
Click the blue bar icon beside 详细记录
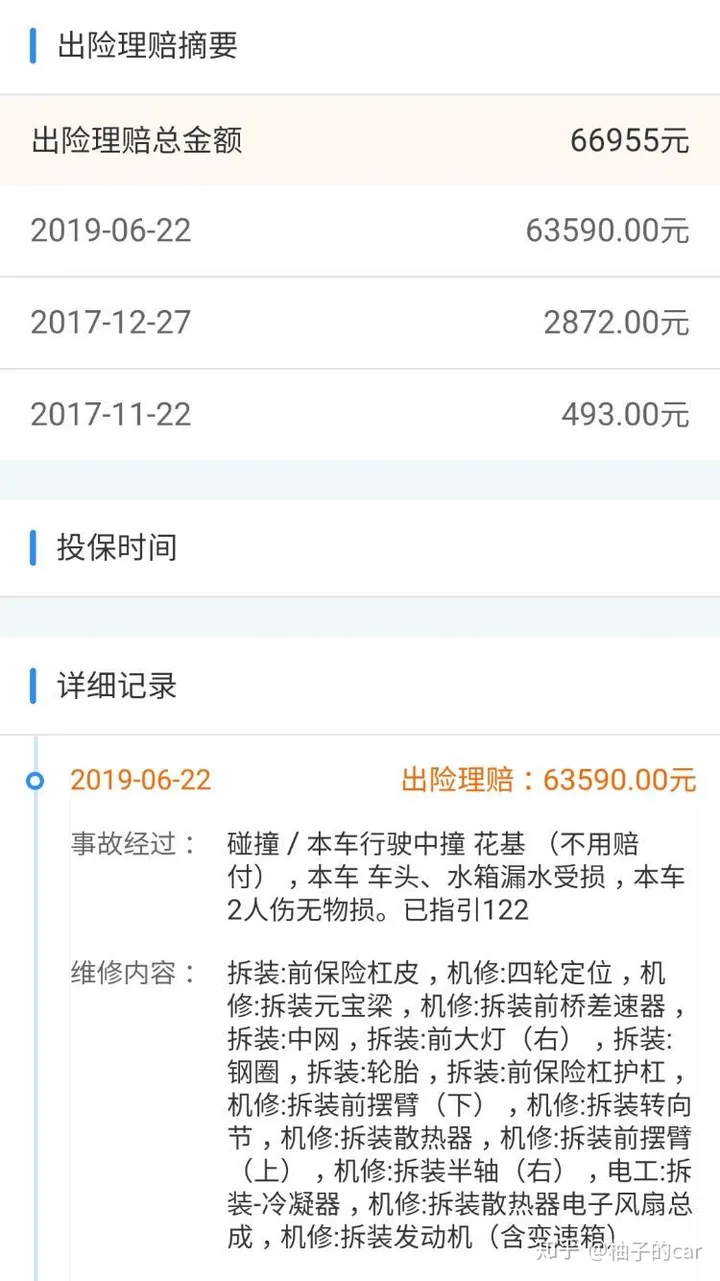[x=35, y=687]
